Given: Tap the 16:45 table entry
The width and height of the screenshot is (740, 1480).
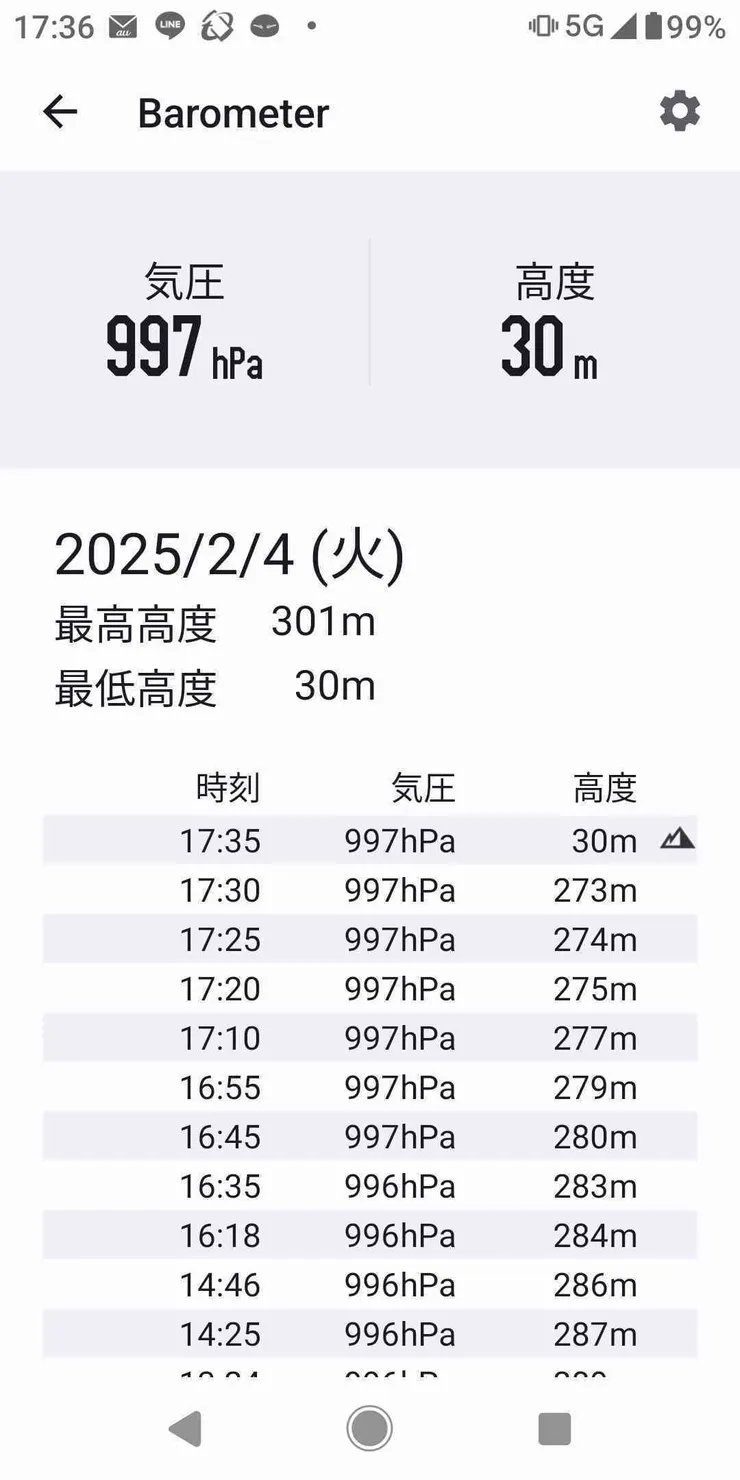Looking at the screenshot, I should coord(220,1136).
